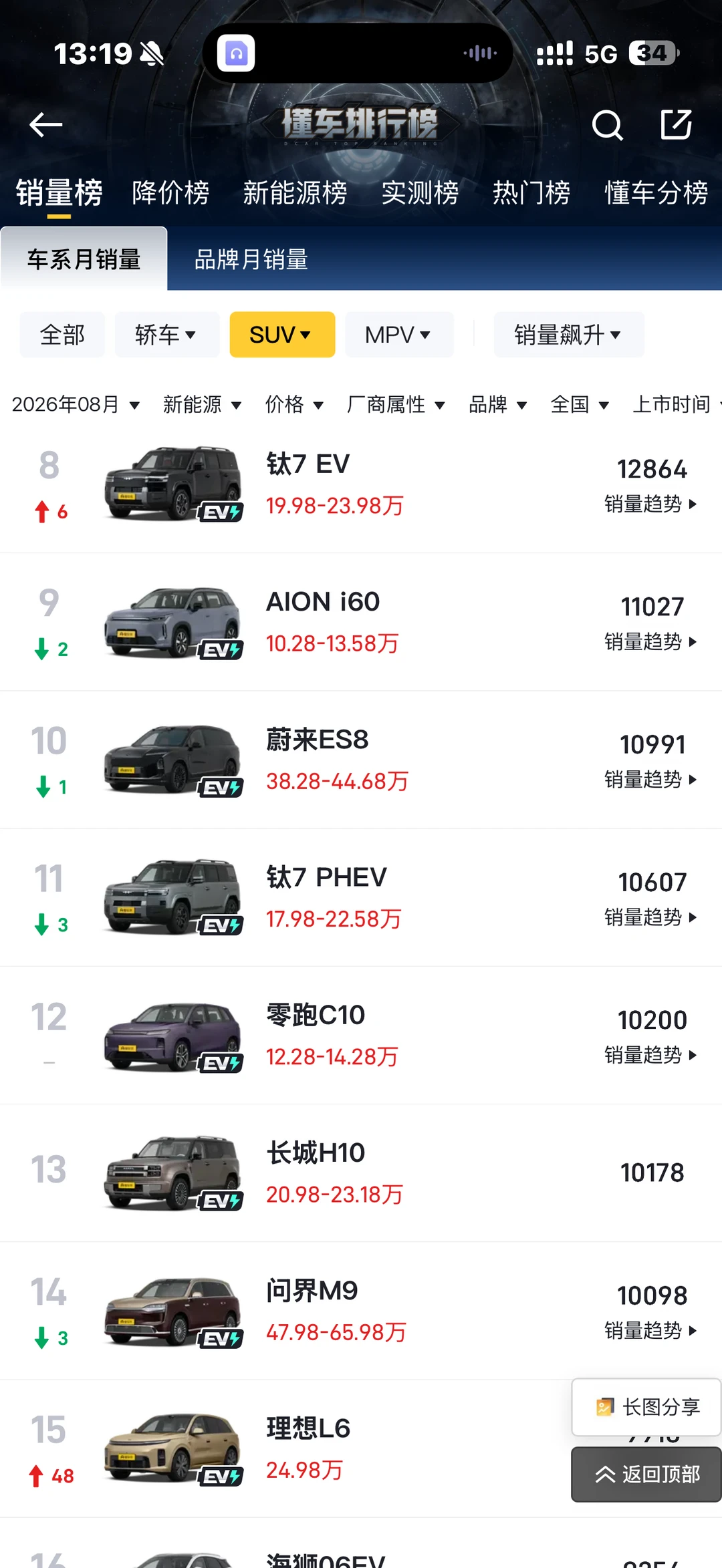The height and width of the screenshot is (1568, 722).
Task: Open the 实测榜 tab
Action: click(420, 193)
